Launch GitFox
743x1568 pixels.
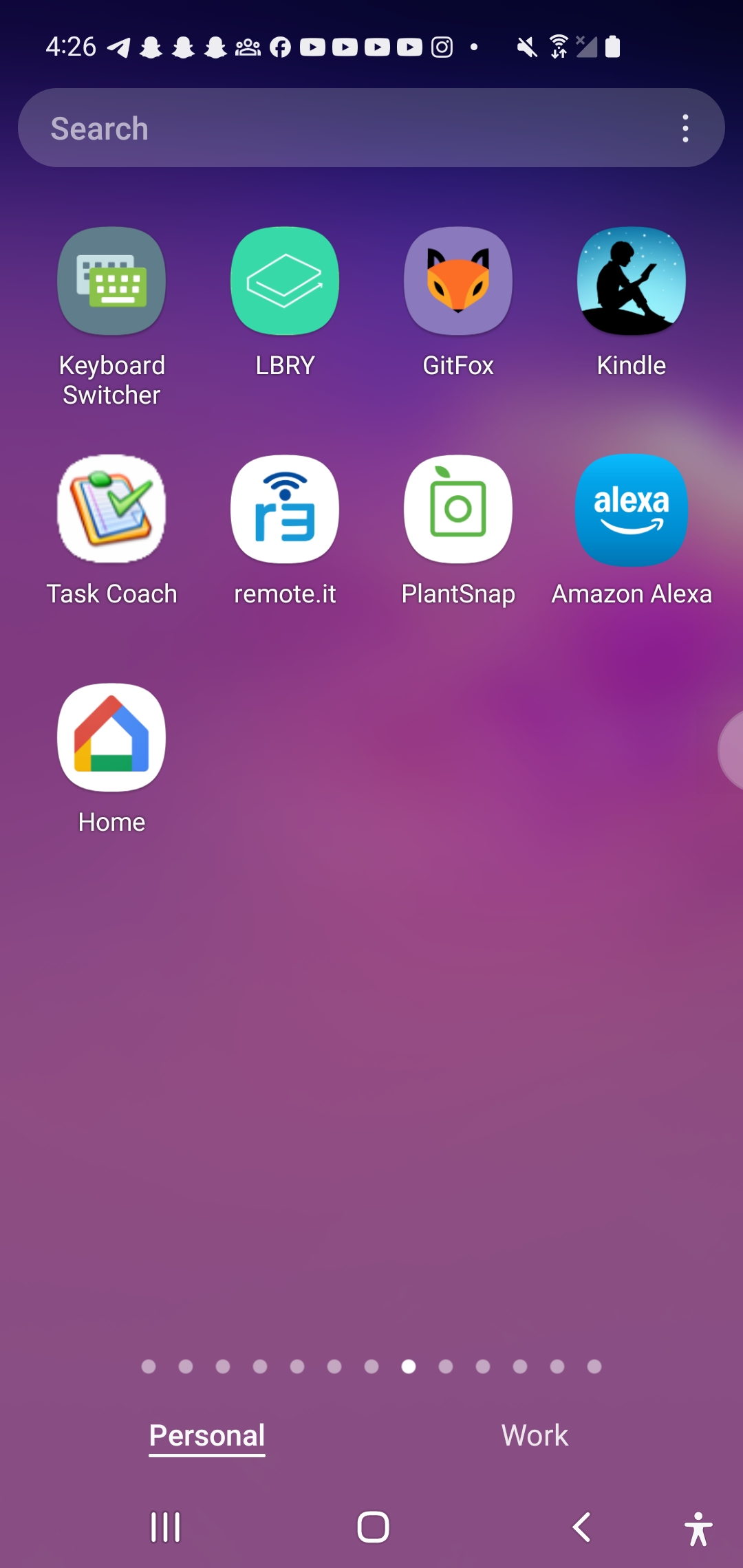[x=458, y=281]
